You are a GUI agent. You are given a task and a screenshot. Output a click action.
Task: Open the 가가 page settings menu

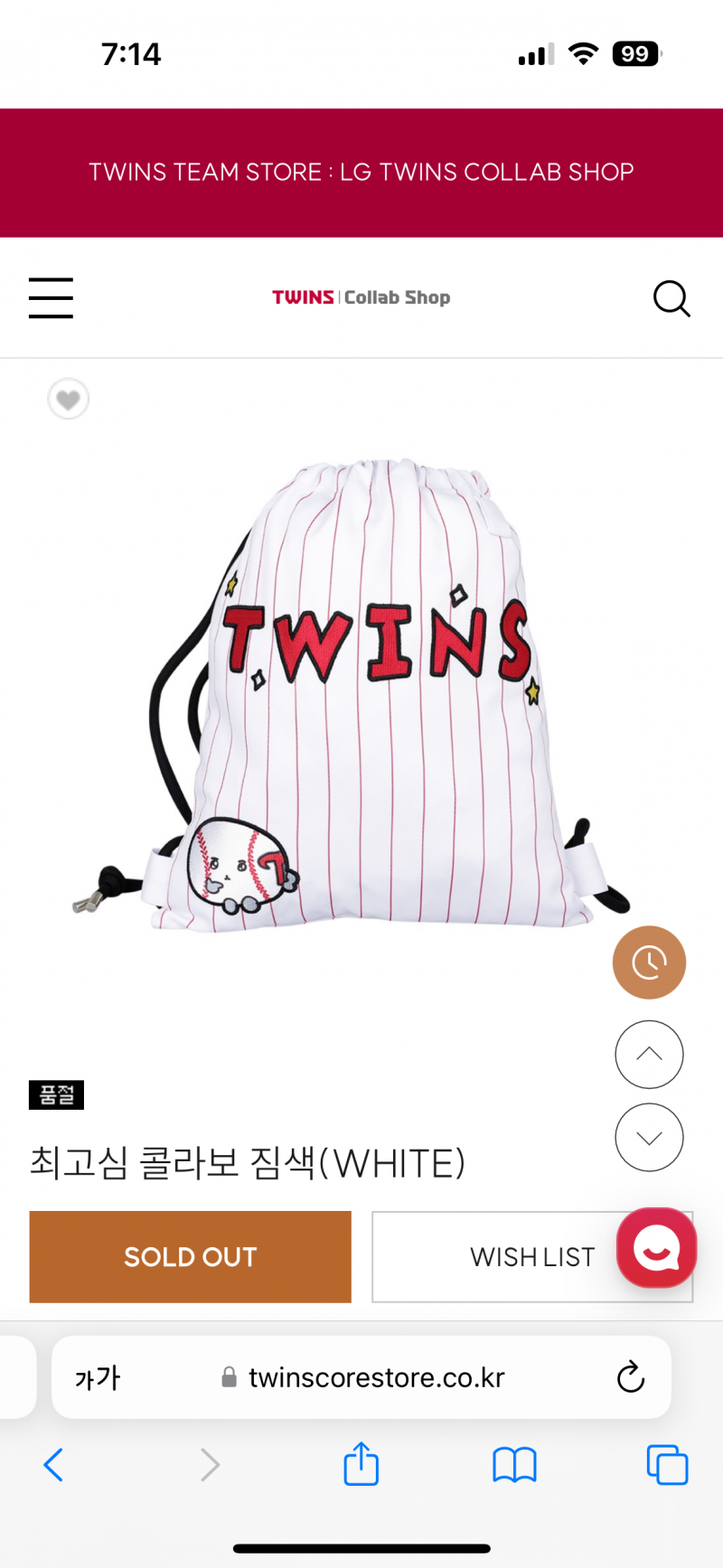click(x=98, y=1377)
